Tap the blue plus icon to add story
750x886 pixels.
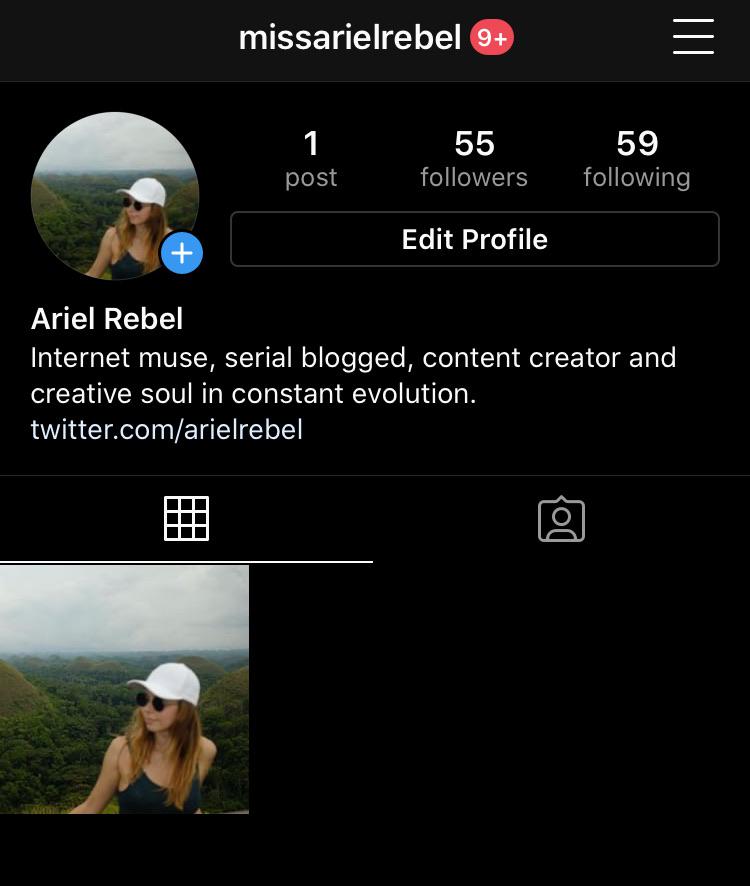pos(182,253)
